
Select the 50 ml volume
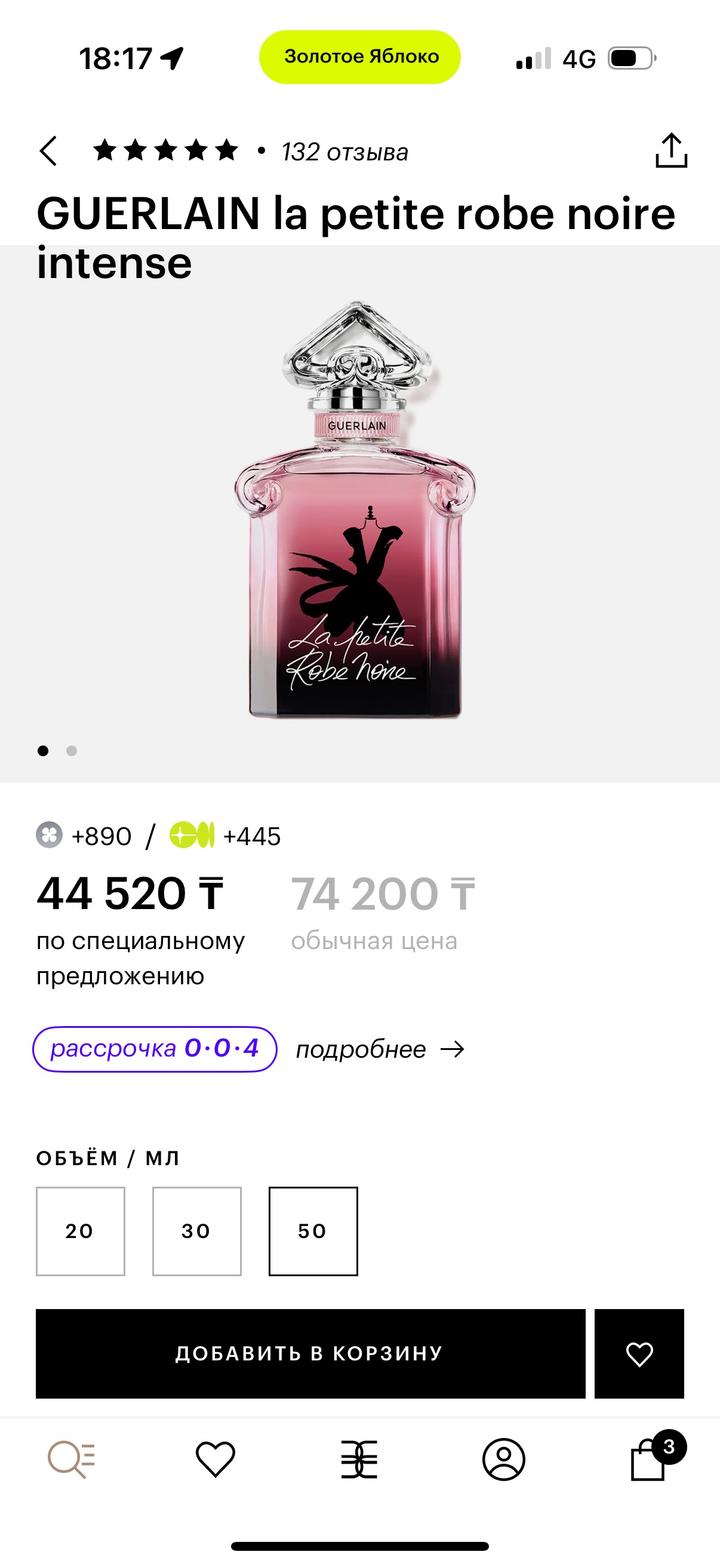click(313, 1231)
